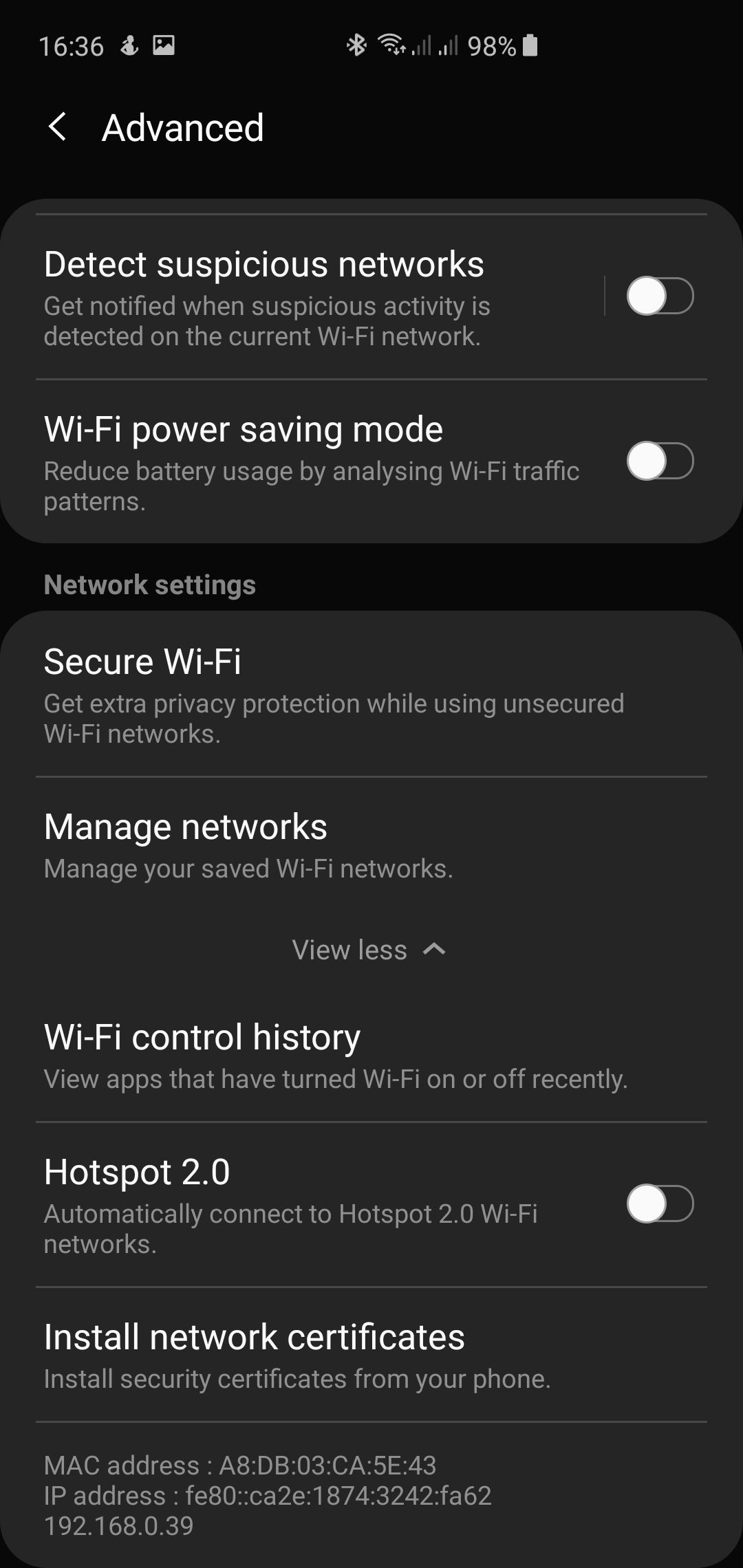743x1568 pixels.
Task: Toggle Hotspot 2.0 on
Action: coord(660,1204)
